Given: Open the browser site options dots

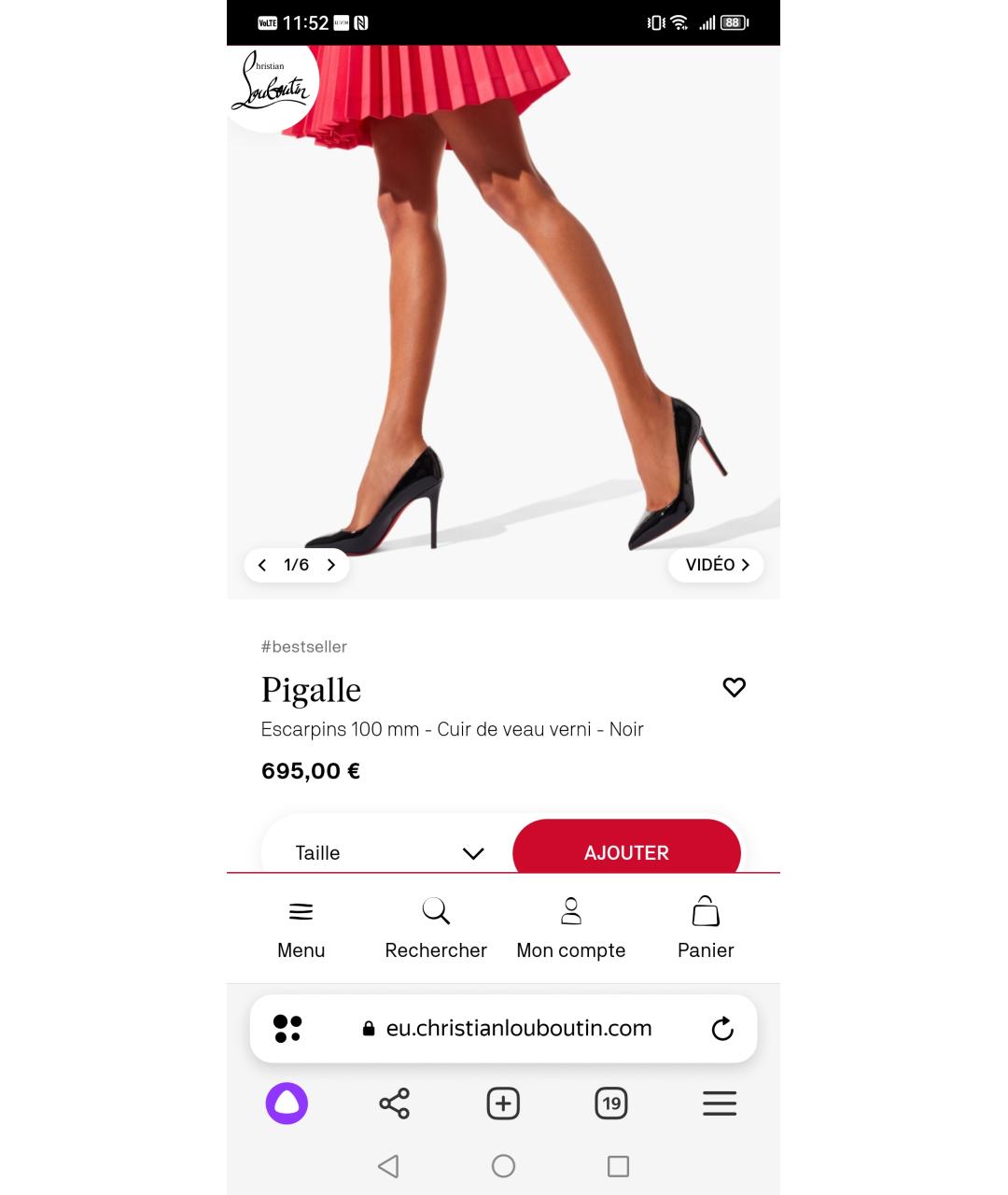Looking at the screenshot, I should (x=287, y=1028).
